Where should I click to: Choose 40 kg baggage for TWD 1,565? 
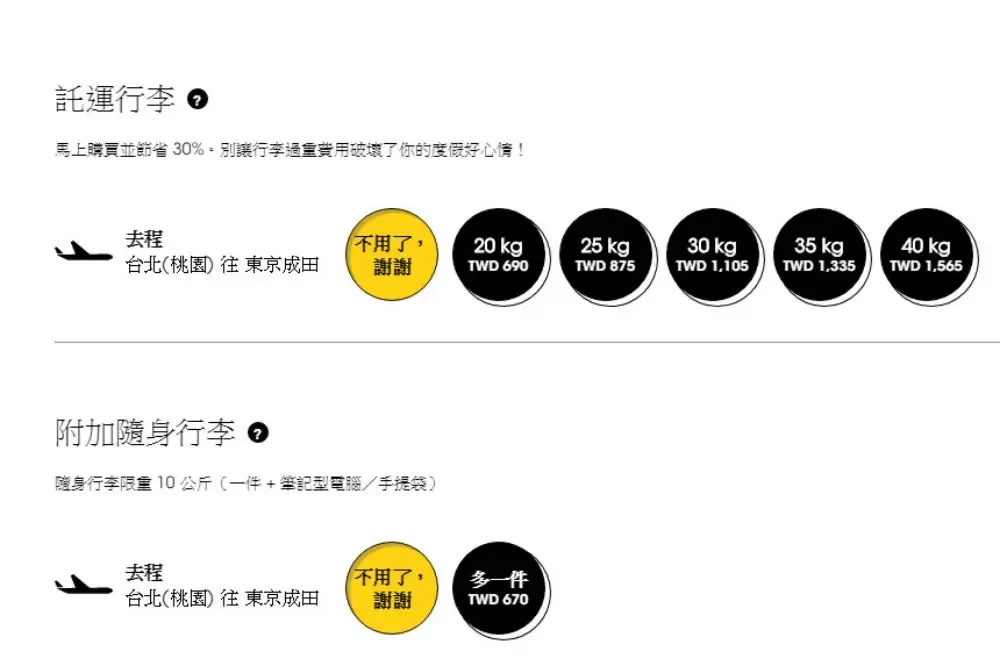[926, 255]
